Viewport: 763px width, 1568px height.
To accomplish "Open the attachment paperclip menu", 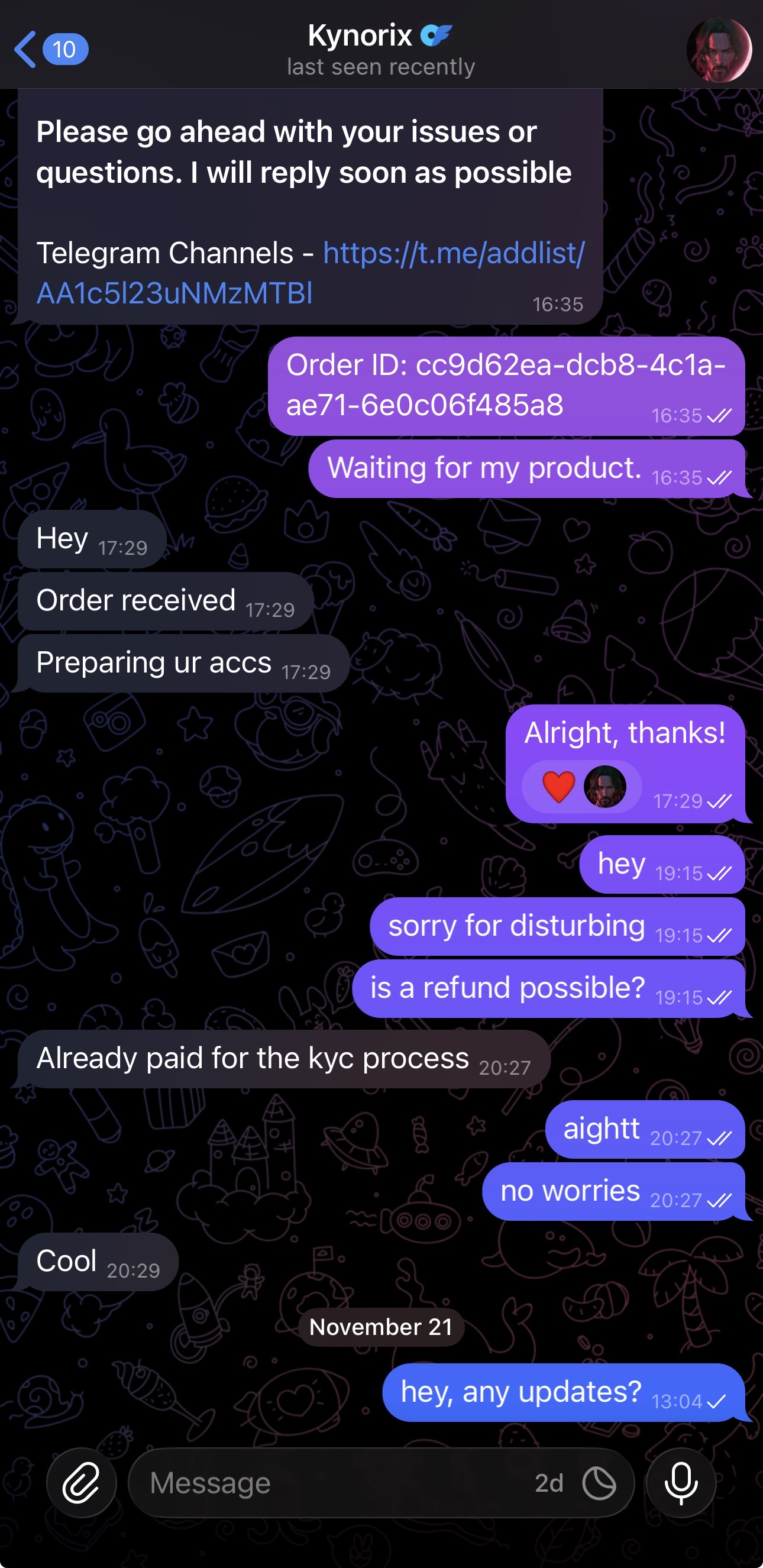I will (x=81, y=1483).
